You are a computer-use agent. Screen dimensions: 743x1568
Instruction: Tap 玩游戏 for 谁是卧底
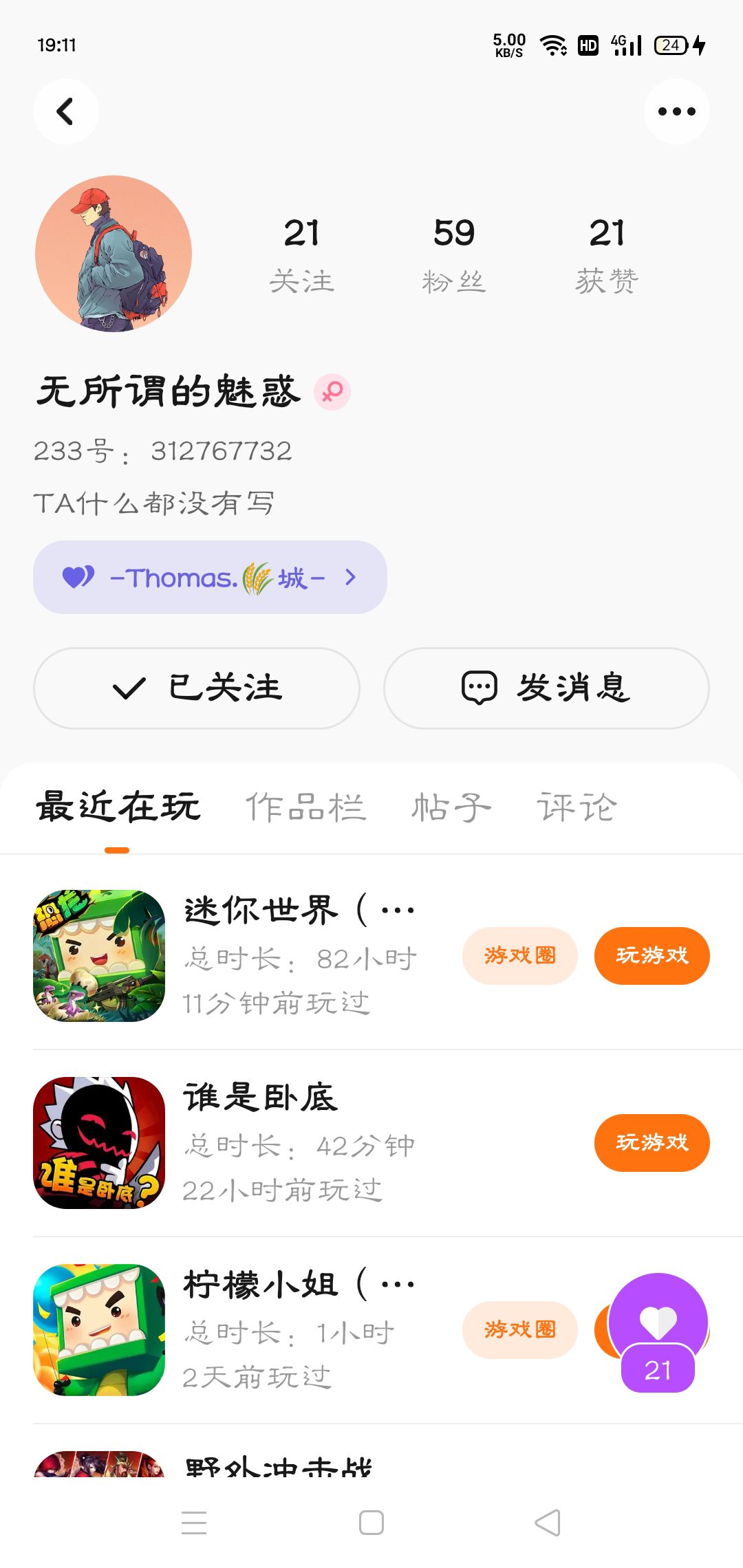652,1143
